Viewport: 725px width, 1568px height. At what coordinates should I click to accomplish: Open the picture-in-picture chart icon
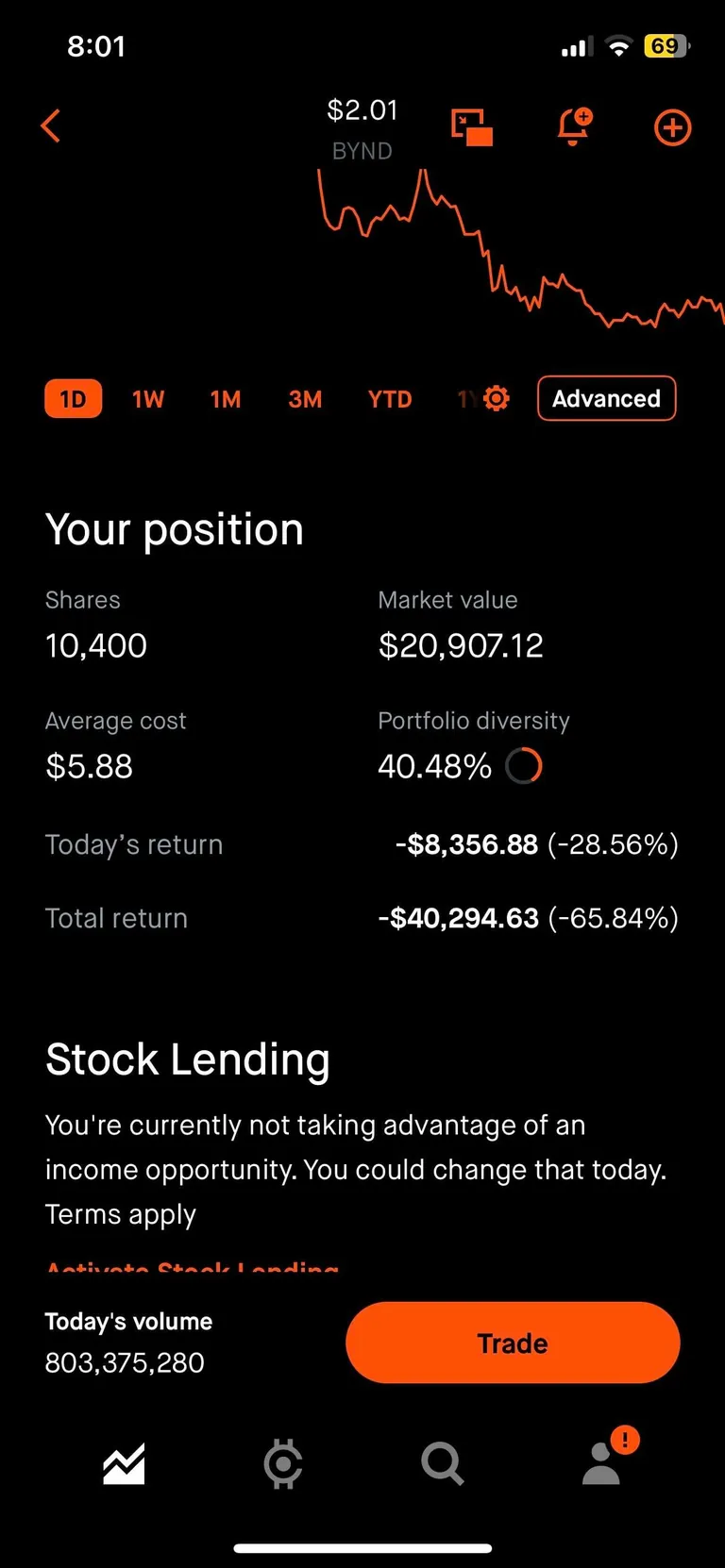click(x=472, y=127)
